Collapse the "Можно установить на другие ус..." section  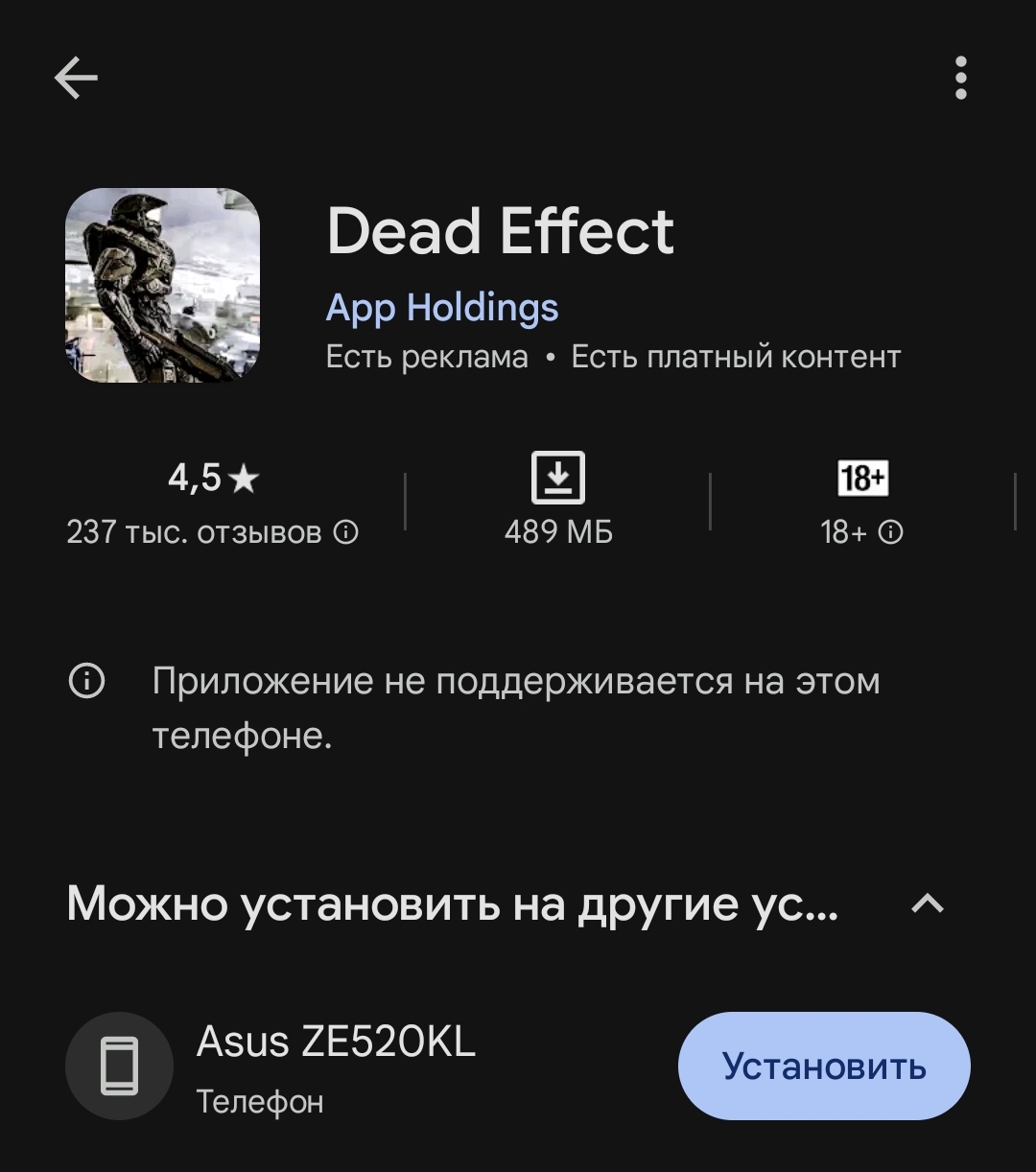pyautogui.click(x=927, y=903)
